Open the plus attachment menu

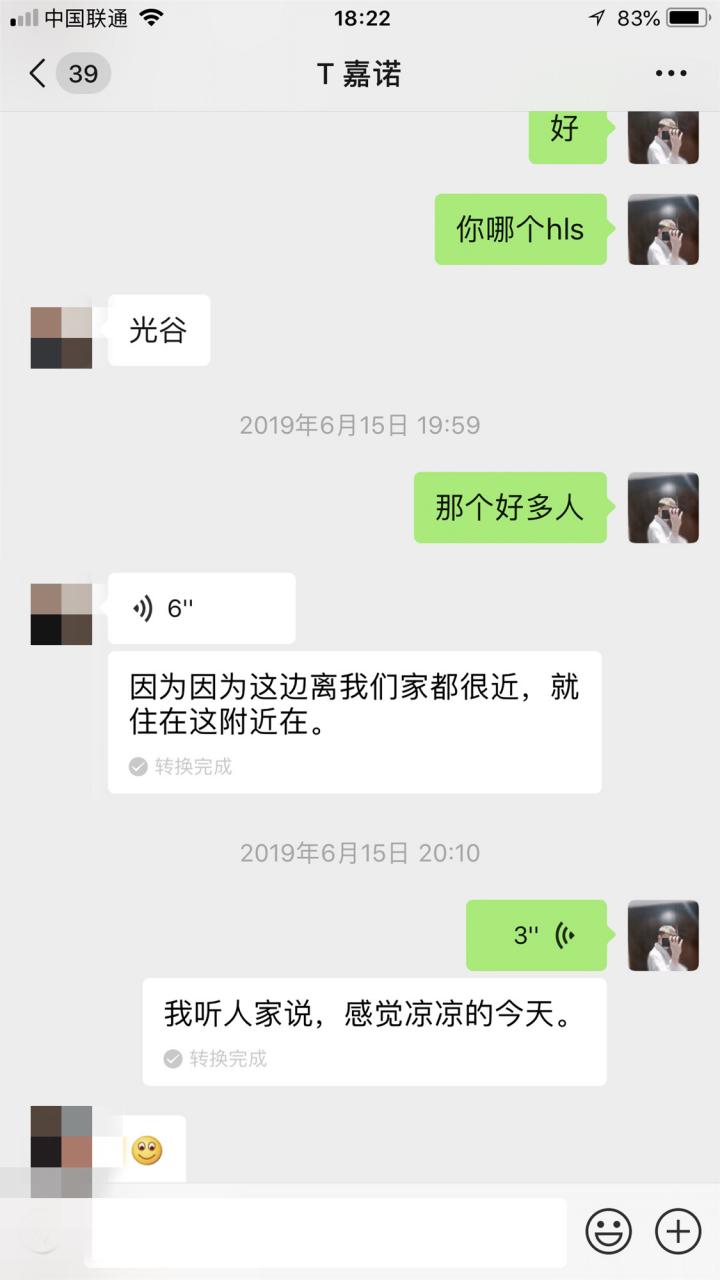677,1231
